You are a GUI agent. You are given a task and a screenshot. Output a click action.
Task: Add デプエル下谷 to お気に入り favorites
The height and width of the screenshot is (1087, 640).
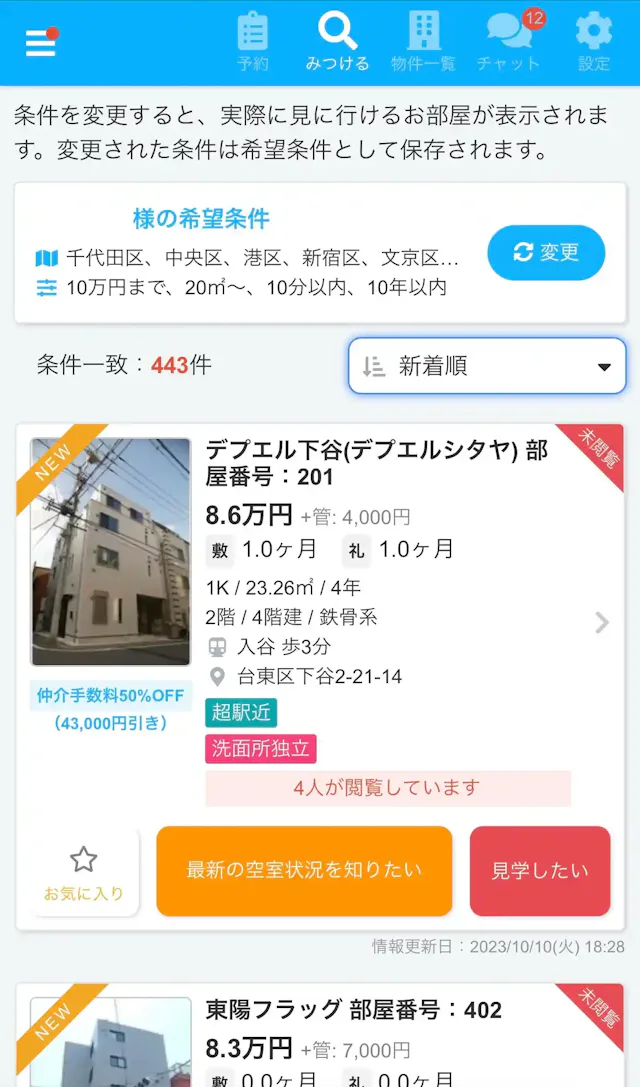tap(84, 871)
